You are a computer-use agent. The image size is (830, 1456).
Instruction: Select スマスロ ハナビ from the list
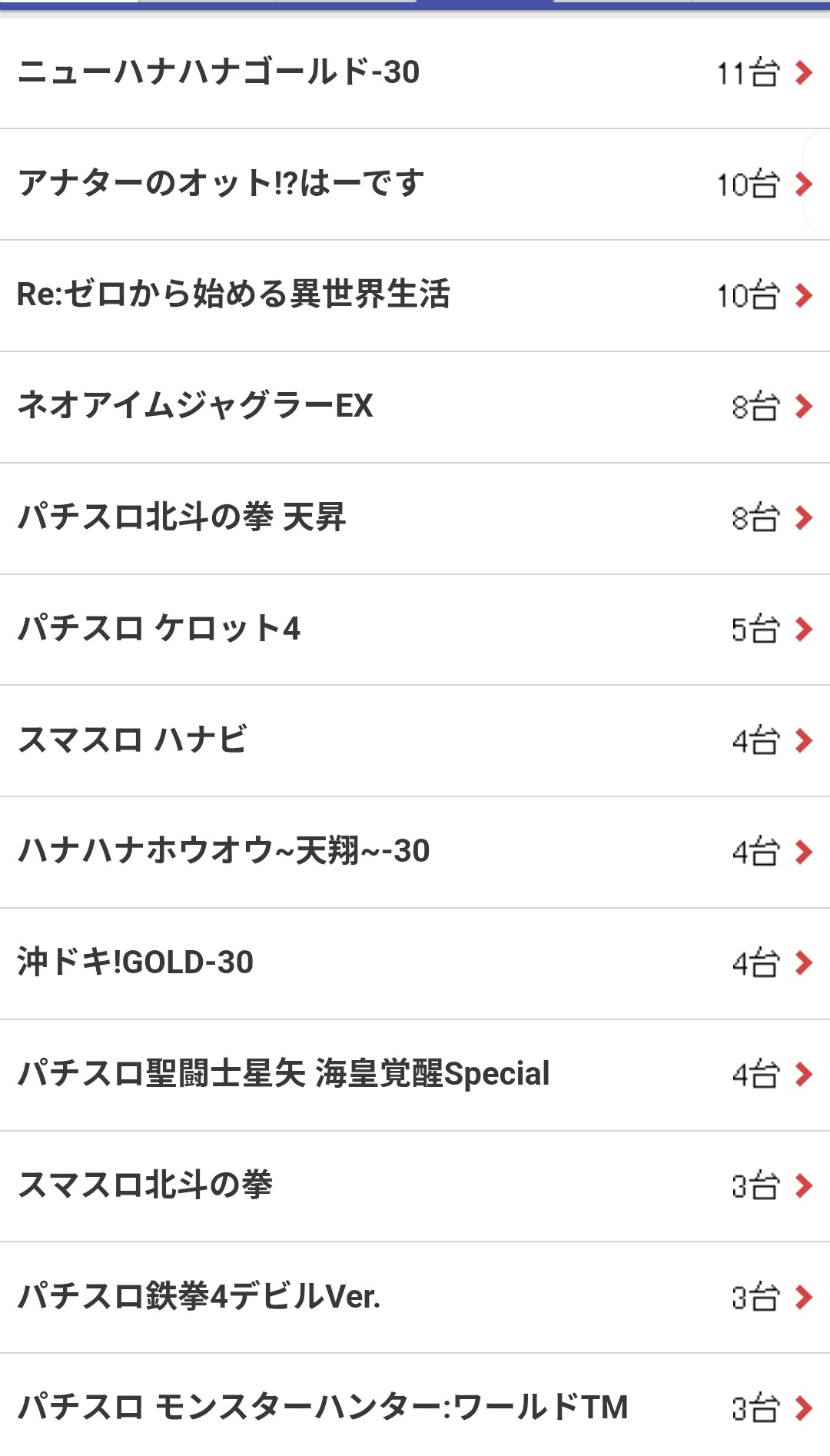pyautogui.click(x=415, y=740)
